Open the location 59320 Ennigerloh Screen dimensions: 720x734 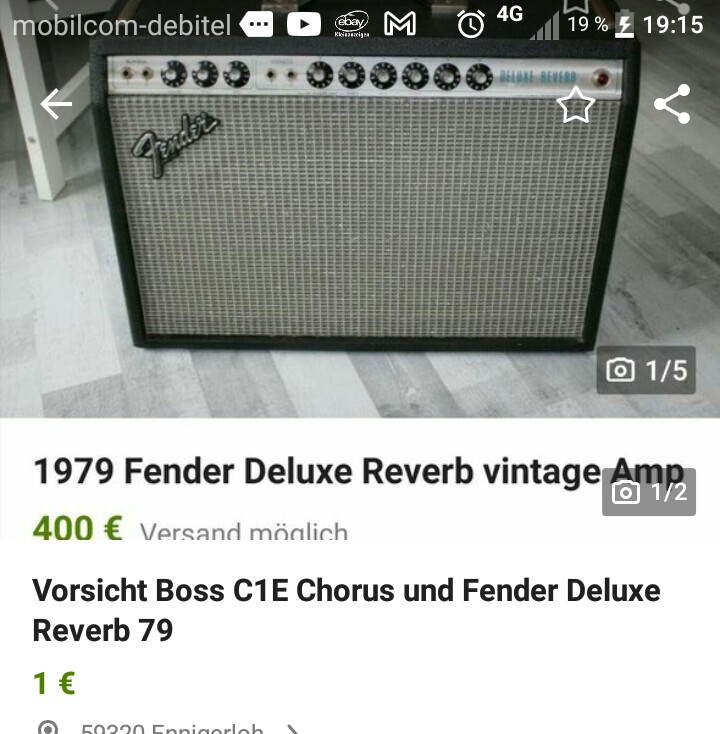(x=172, y=728)
